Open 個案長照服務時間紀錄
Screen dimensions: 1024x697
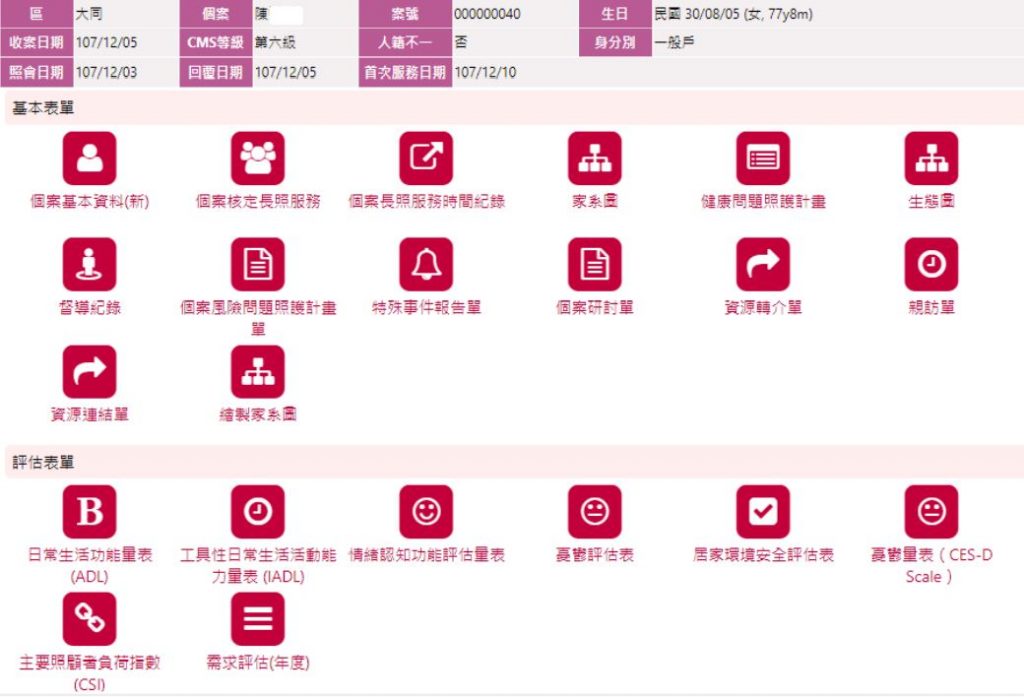427,159
